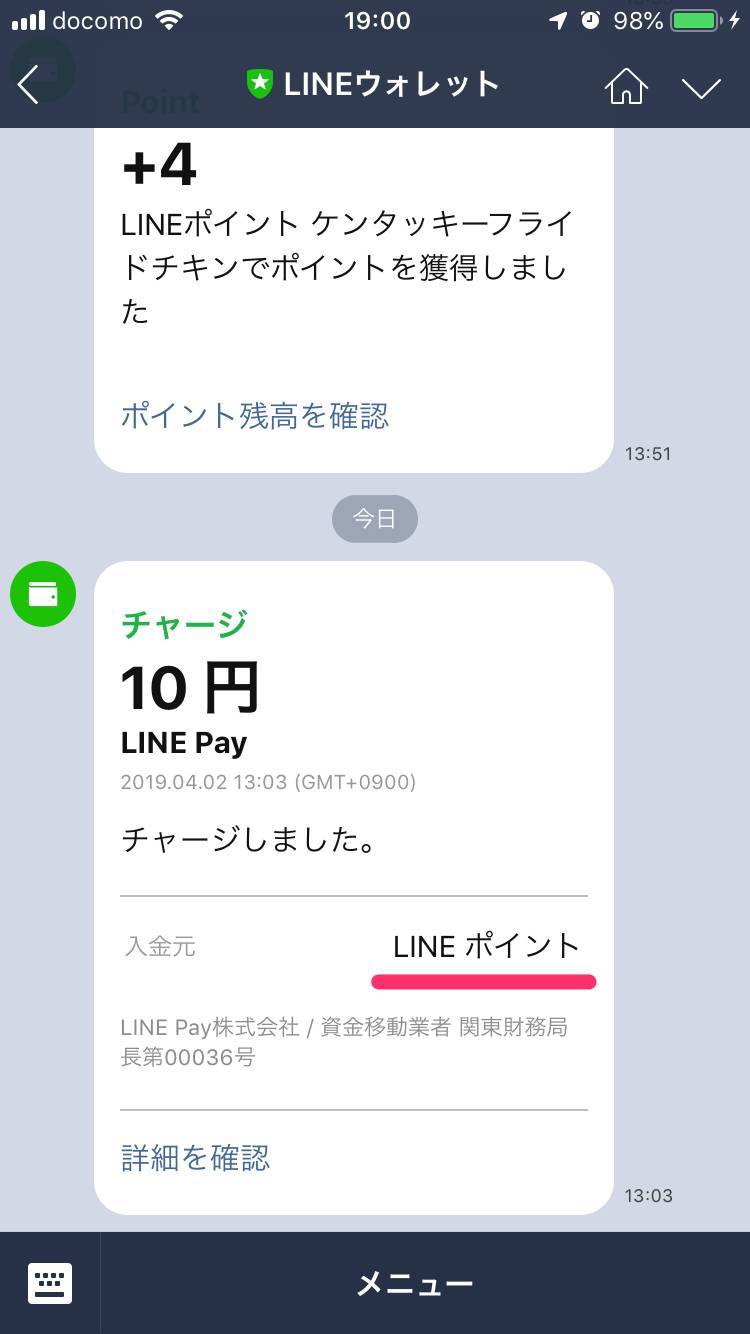This screenshot has height=1334, width=750.
Task: Open the 詳細を確認 link on the charge card
Action: 195,1158
